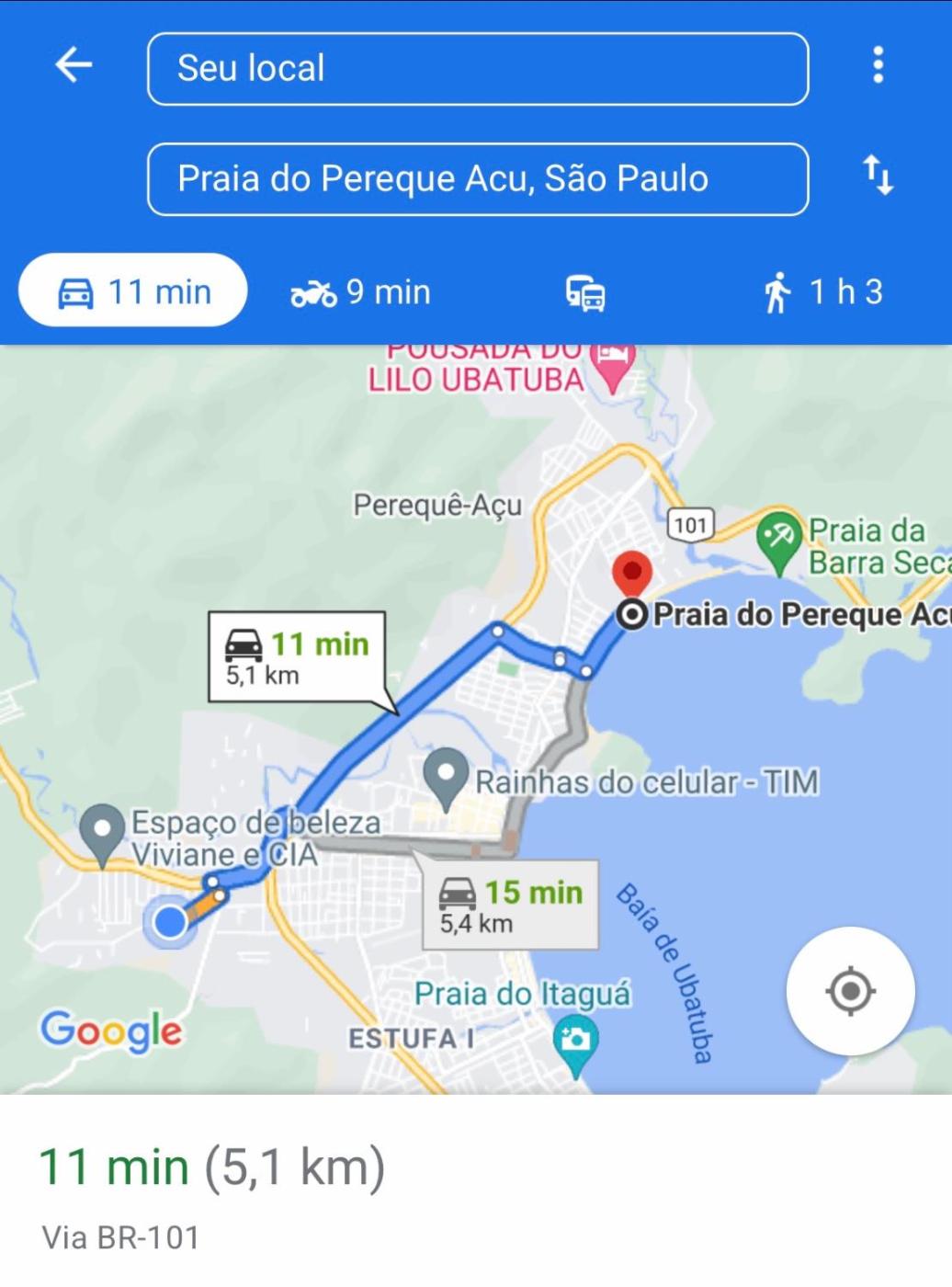The height and width of the screenshot is (1287, 952).
Task: Switch to public transit mode
Action: point(585,293)
